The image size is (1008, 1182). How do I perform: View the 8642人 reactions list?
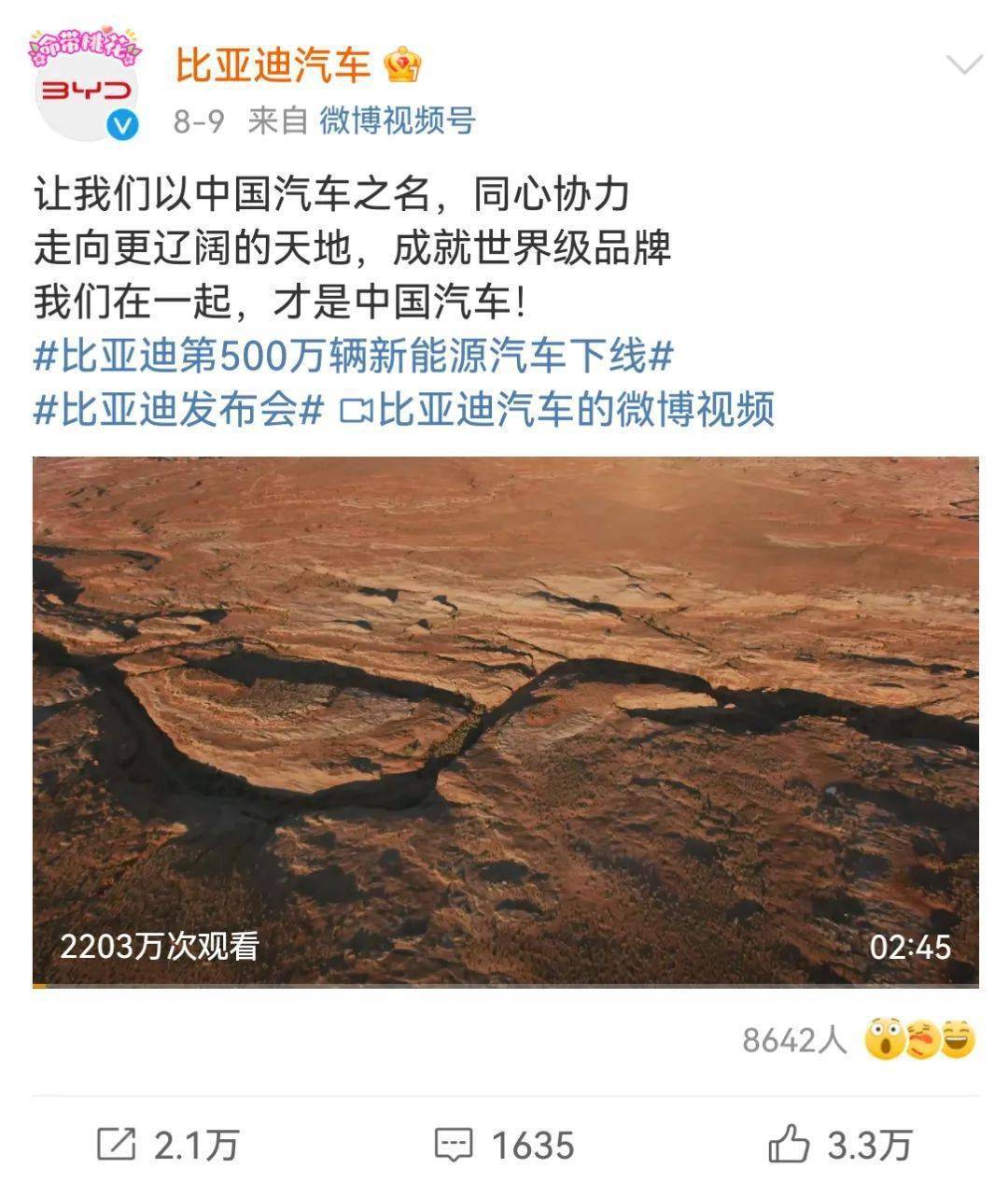coord(793,1039)
